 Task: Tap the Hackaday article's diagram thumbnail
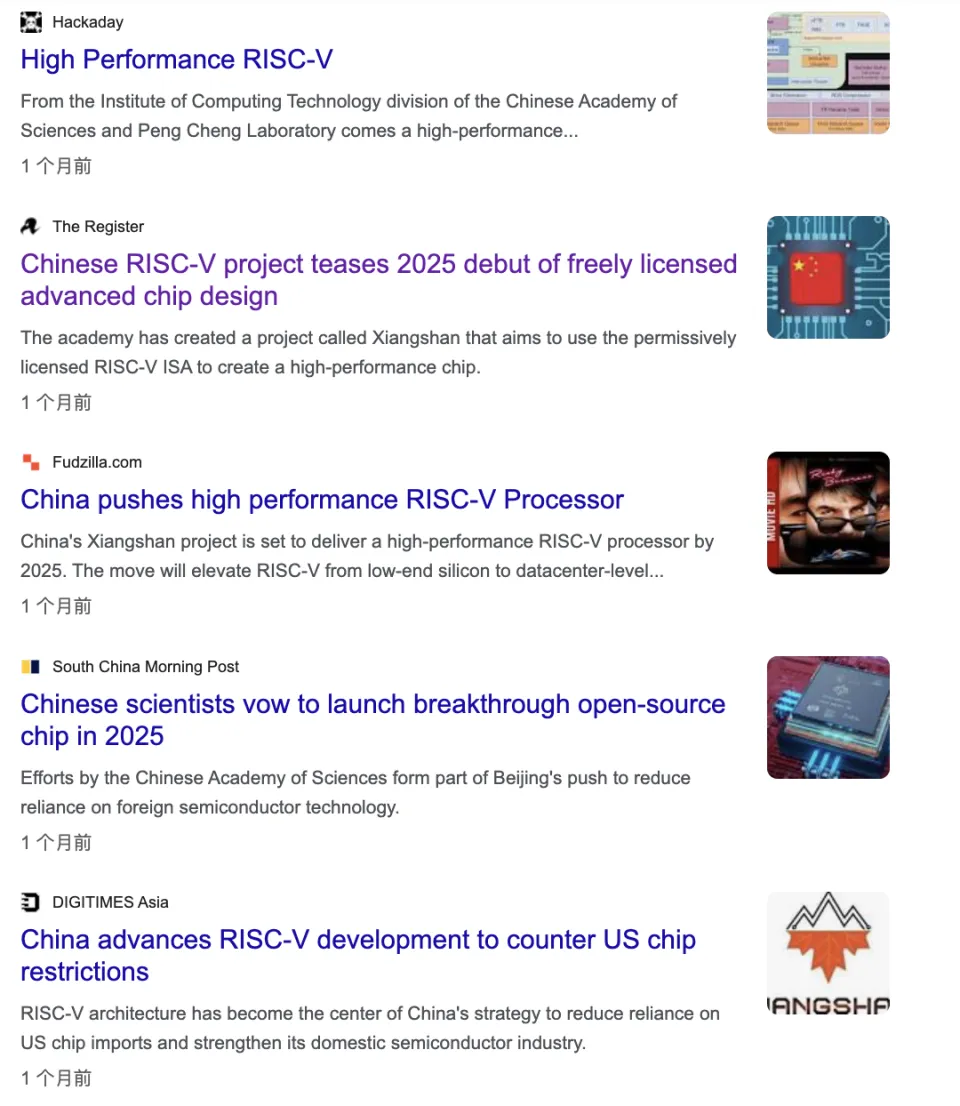pos(827,73)
